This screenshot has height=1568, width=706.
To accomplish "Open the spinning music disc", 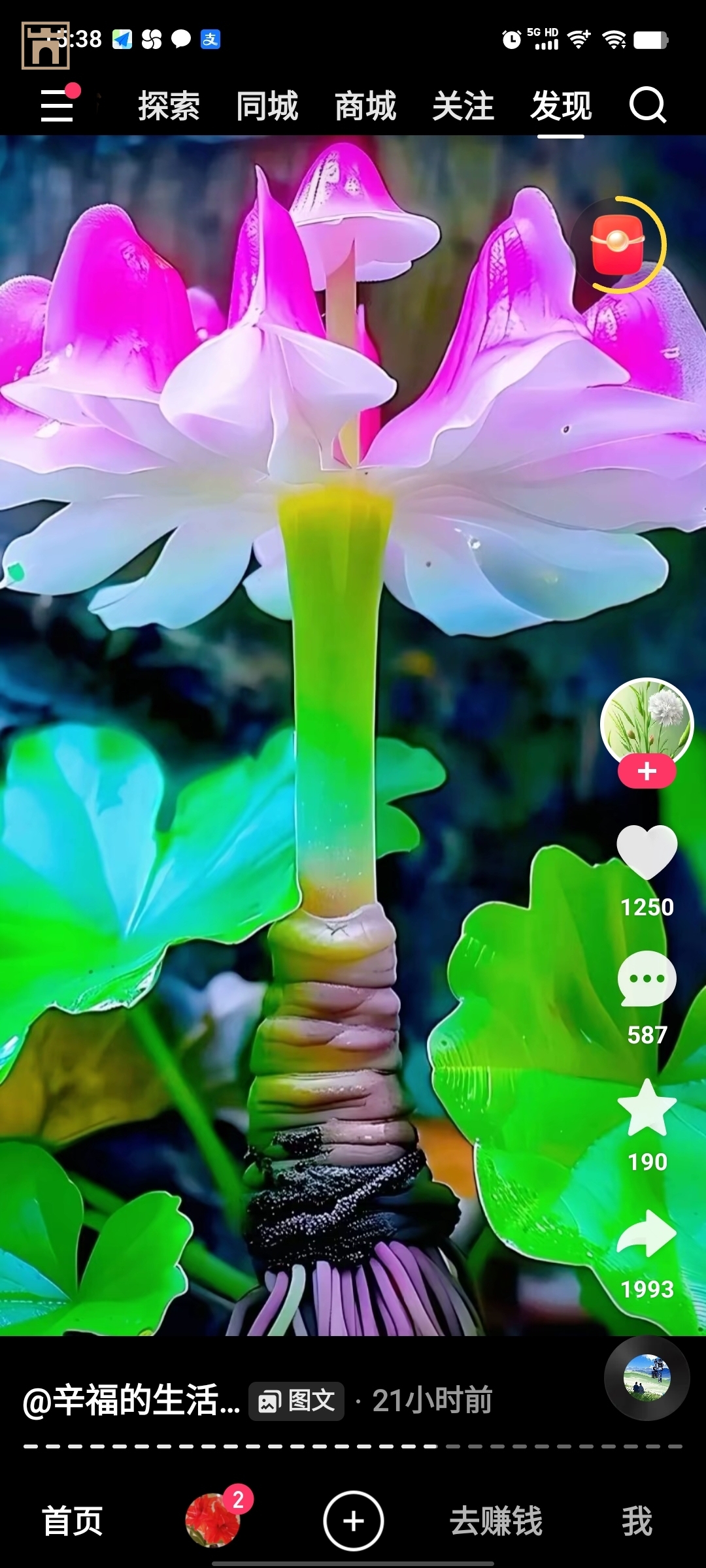I will [x=647, y=1378].
